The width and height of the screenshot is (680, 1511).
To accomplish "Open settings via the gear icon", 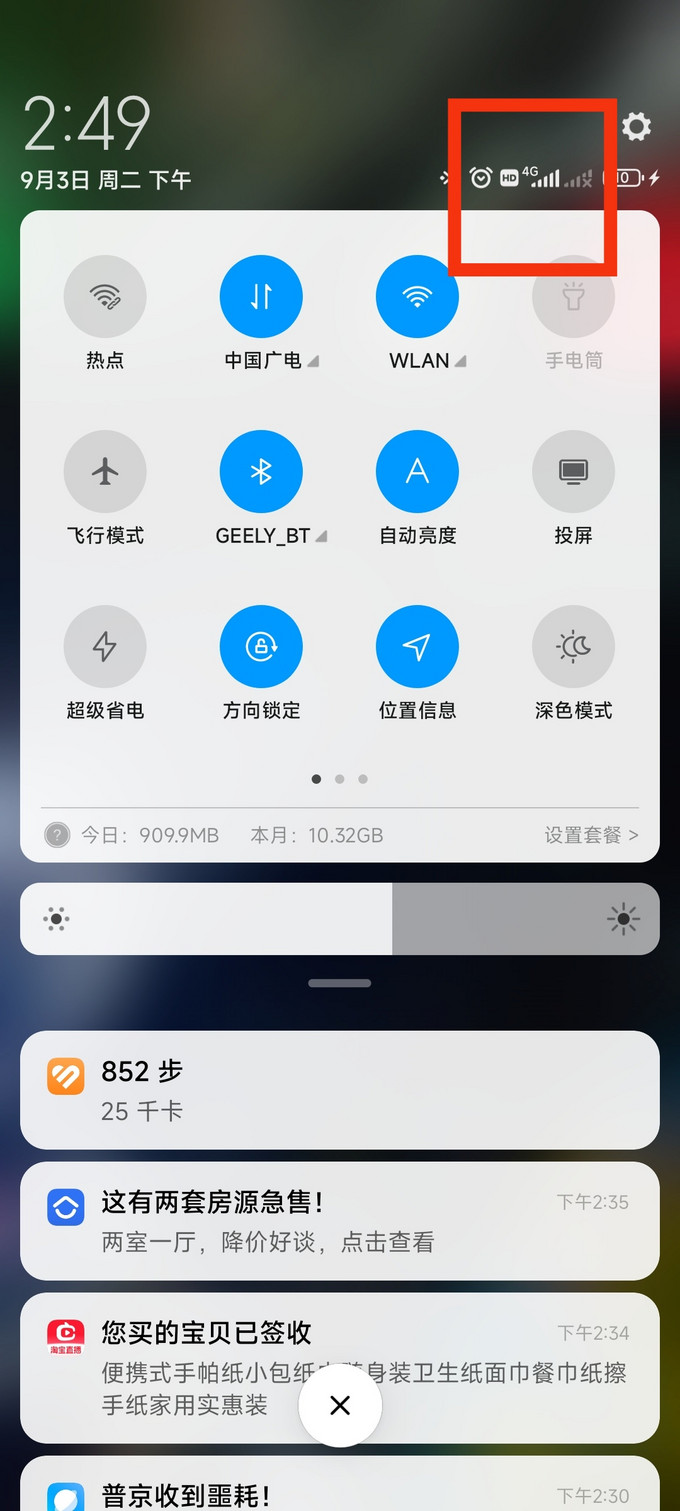I will [x=637, y=127].
